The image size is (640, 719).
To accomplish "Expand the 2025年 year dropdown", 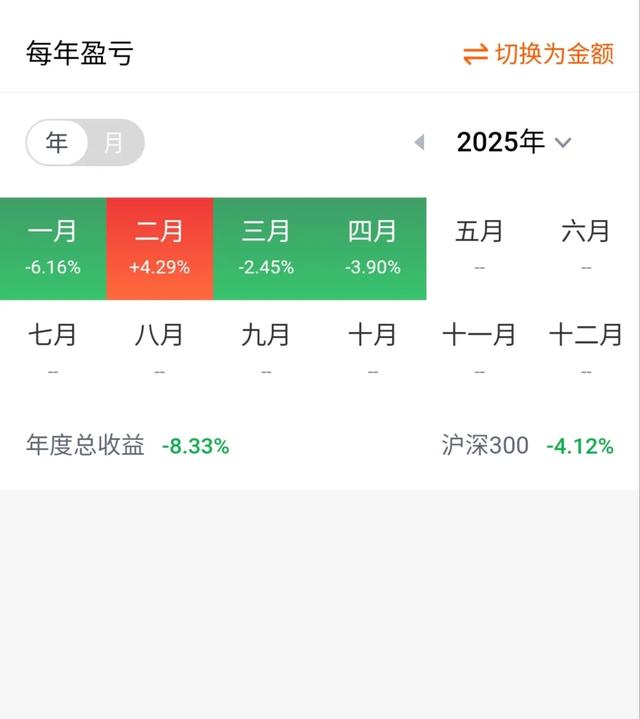I will [x=514, y=143].
